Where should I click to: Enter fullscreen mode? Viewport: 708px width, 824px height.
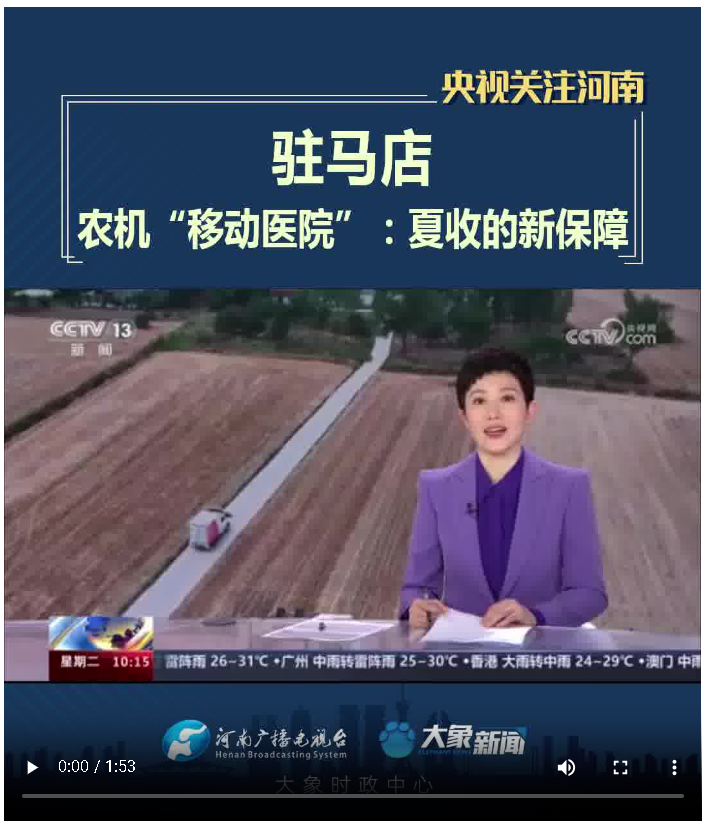point(620,767)
